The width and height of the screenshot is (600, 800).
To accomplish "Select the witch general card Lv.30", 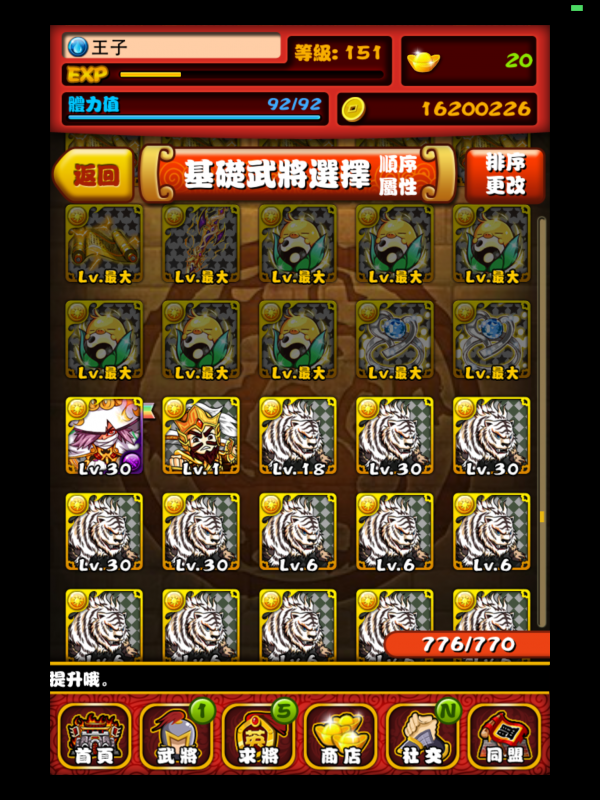I will click(104, 436).
